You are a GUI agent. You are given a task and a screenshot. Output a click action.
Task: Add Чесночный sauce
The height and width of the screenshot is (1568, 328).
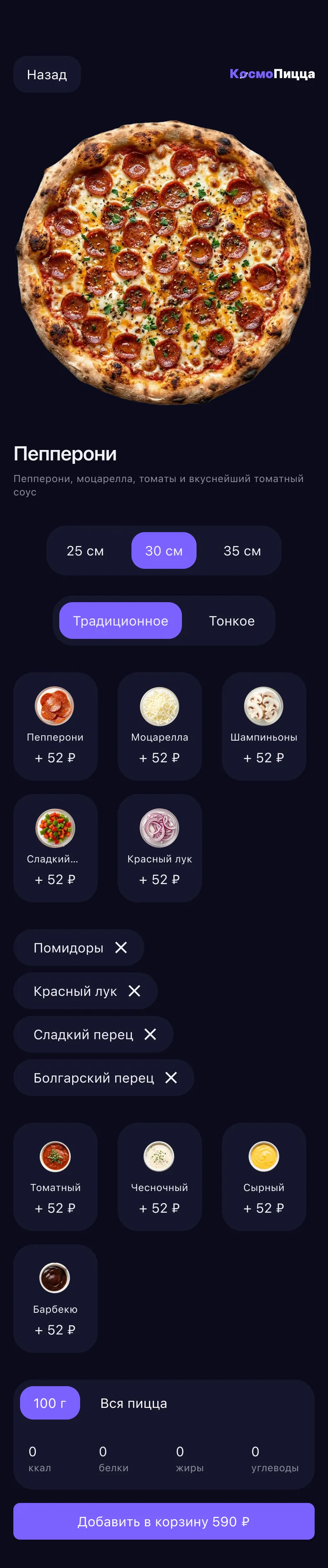tap(160, 1176)
